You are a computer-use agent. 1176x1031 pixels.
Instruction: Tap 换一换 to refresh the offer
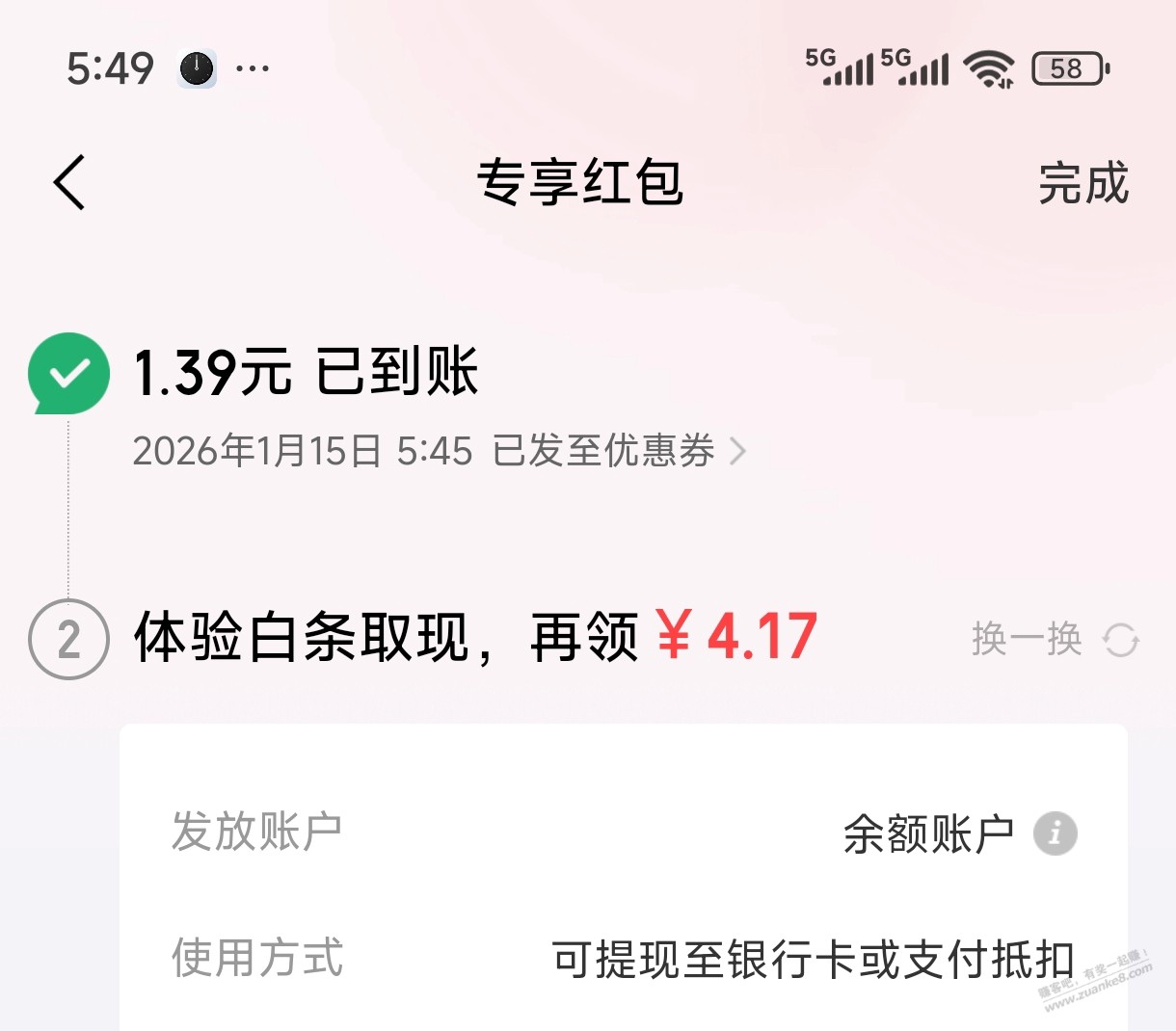point(1054,639)
